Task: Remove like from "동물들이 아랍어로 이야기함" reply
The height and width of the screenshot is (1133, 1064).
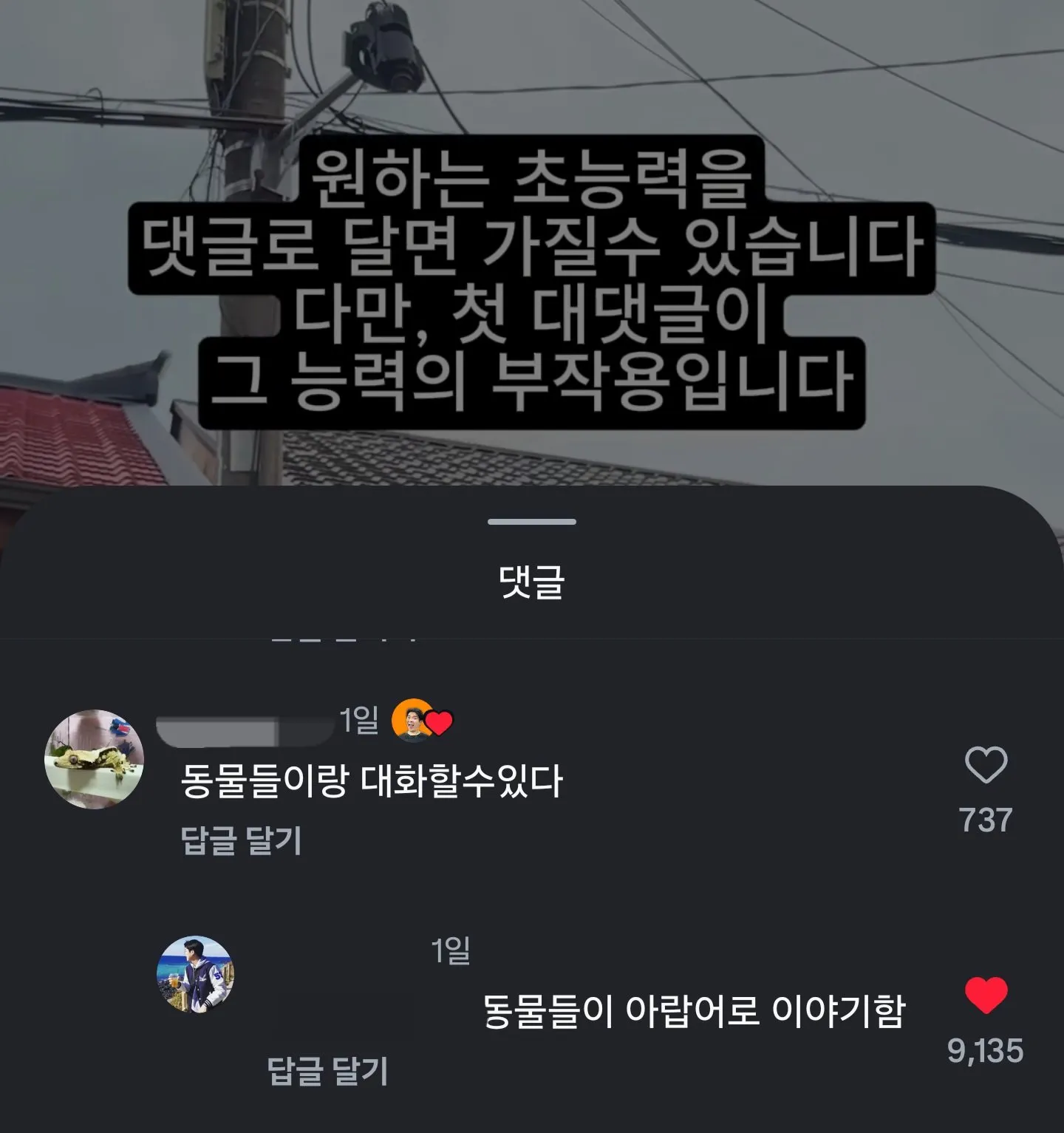Action: click(986, 995)
